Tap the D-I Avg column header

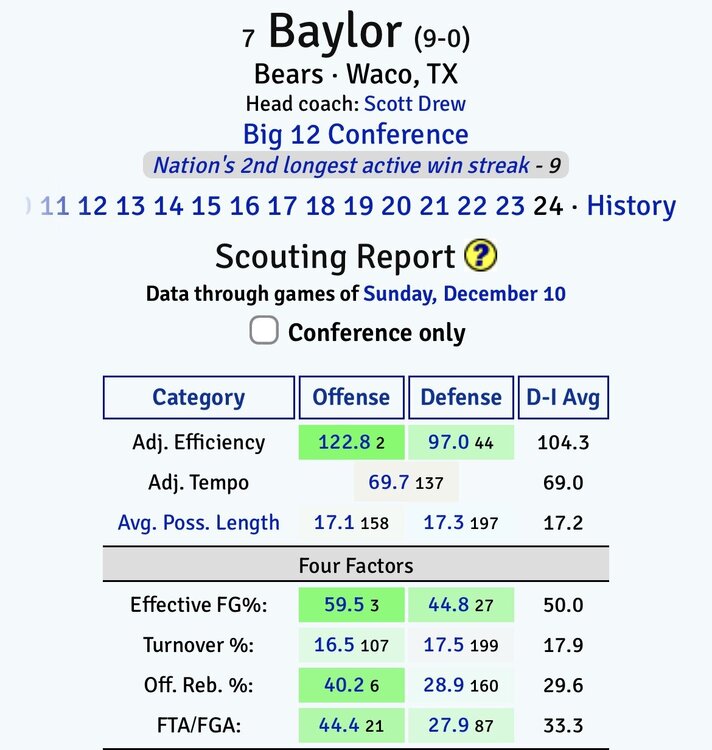[563, 397]
